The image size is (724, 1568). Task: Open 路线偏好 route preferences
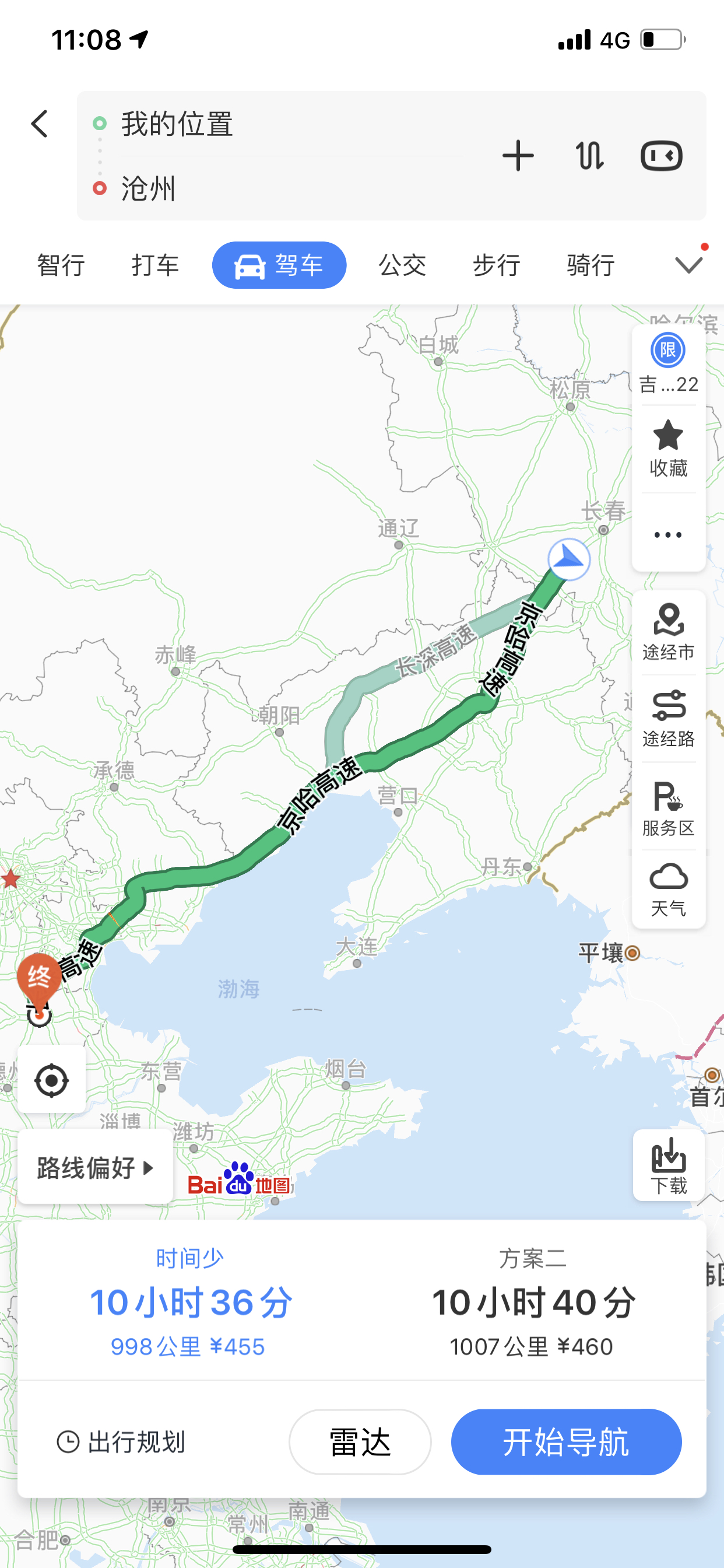(96, 1167)
